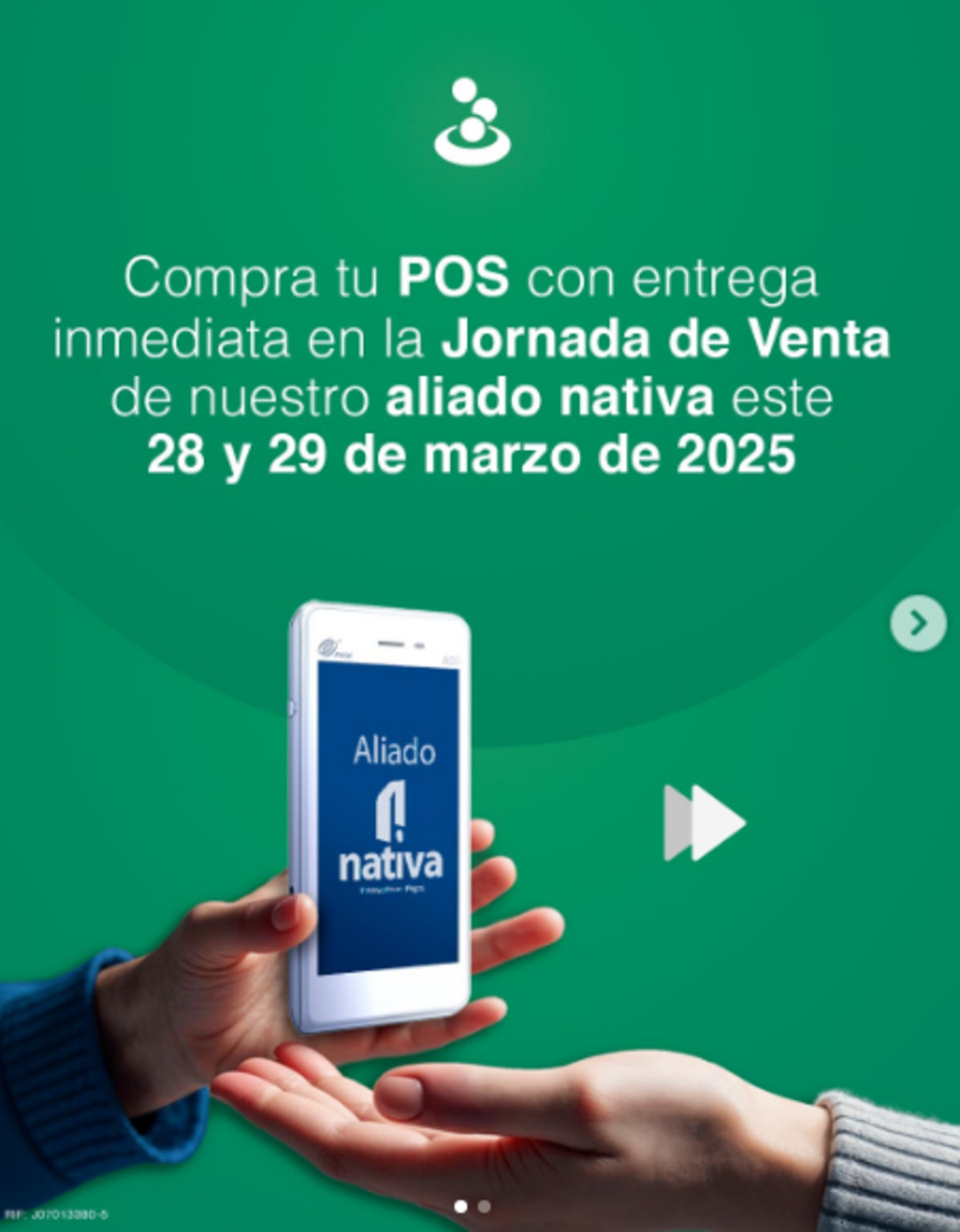This screenshot has height=1232, width=960.
Task: Go to the next carousel slide
Action: tap(917, 624)
